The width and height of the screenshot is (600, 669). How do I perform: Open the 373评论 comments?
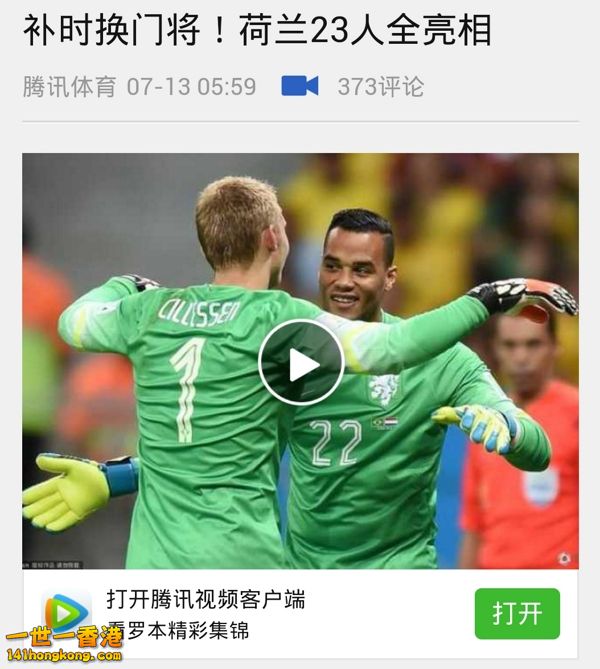tap(380, 87)
